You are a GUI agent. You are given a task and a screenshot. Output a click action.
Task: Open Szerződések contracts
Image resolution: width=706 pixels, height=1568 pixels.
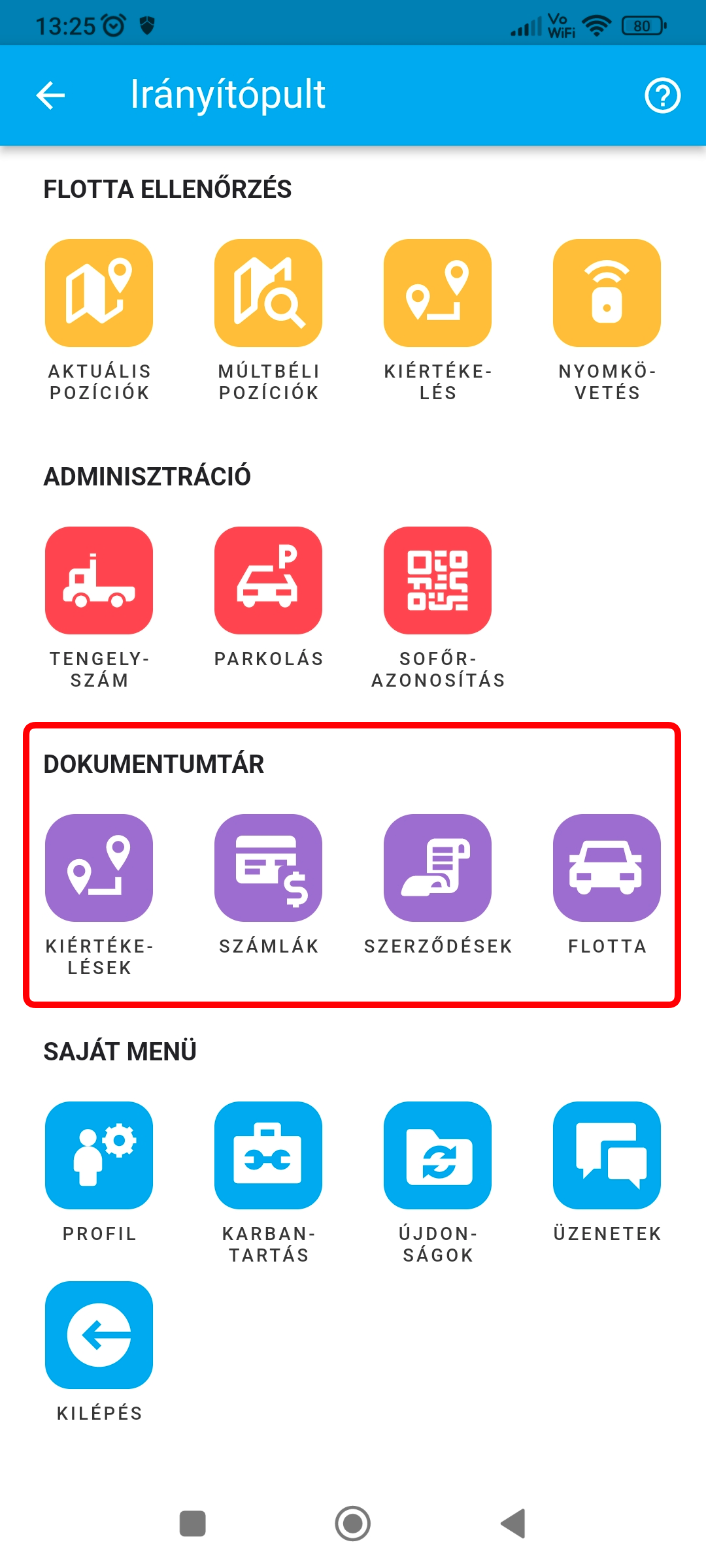point(437,868)
